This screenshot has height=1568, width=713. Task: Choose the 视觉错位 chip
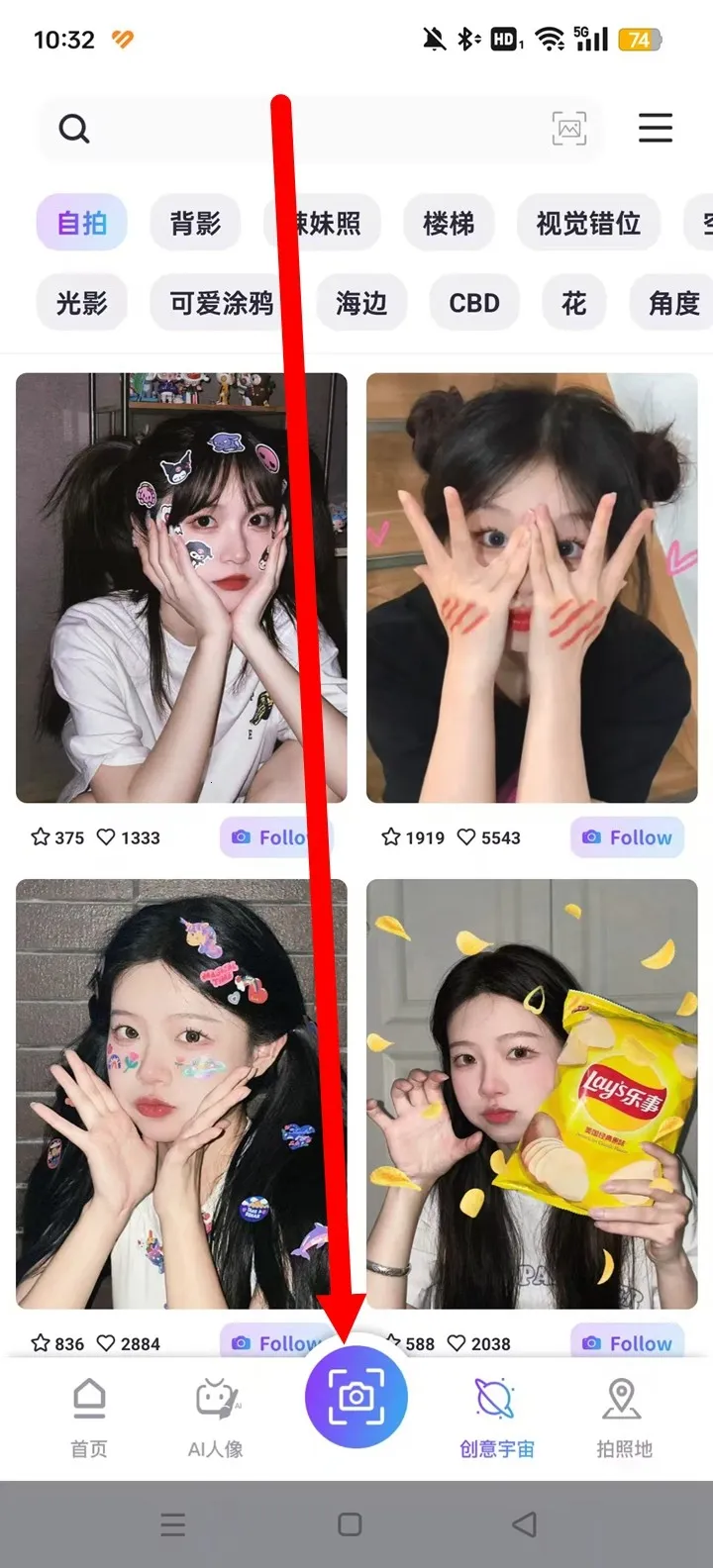[588, 224]
